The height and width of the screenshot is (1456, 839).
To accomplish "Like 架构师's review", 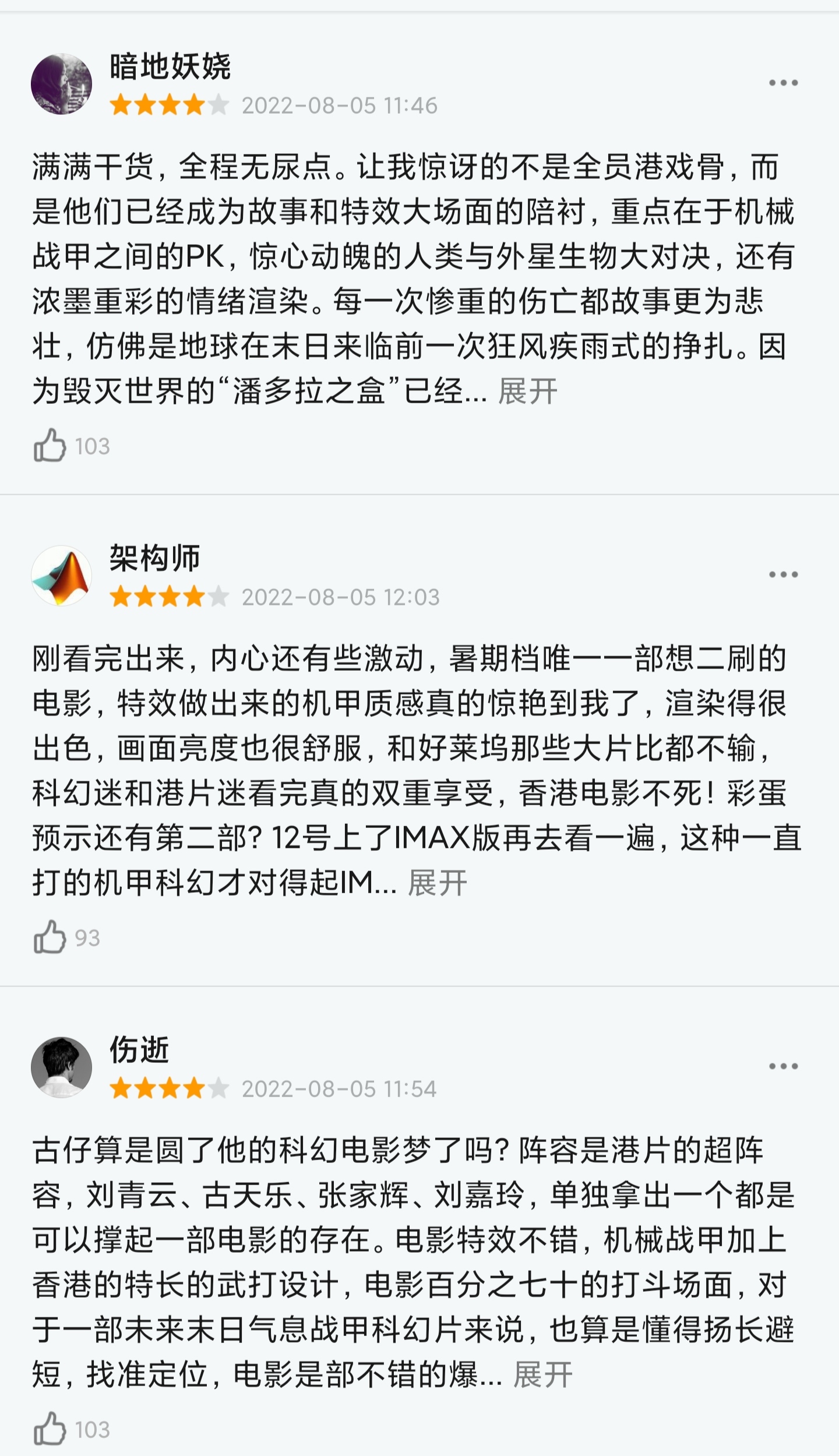I will [50, 937].
